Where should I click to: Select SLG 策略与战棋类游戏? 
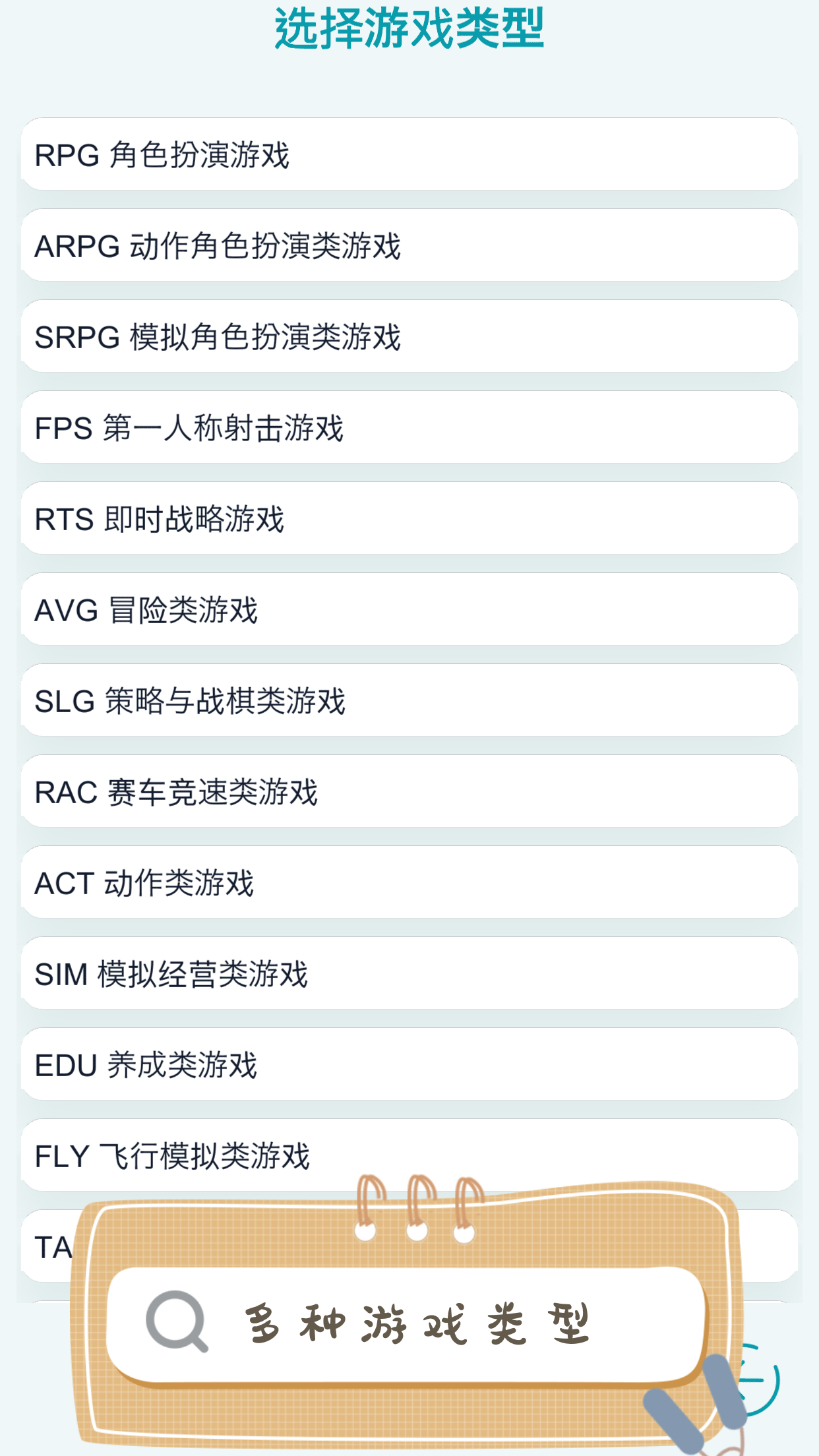click(409, 700)
